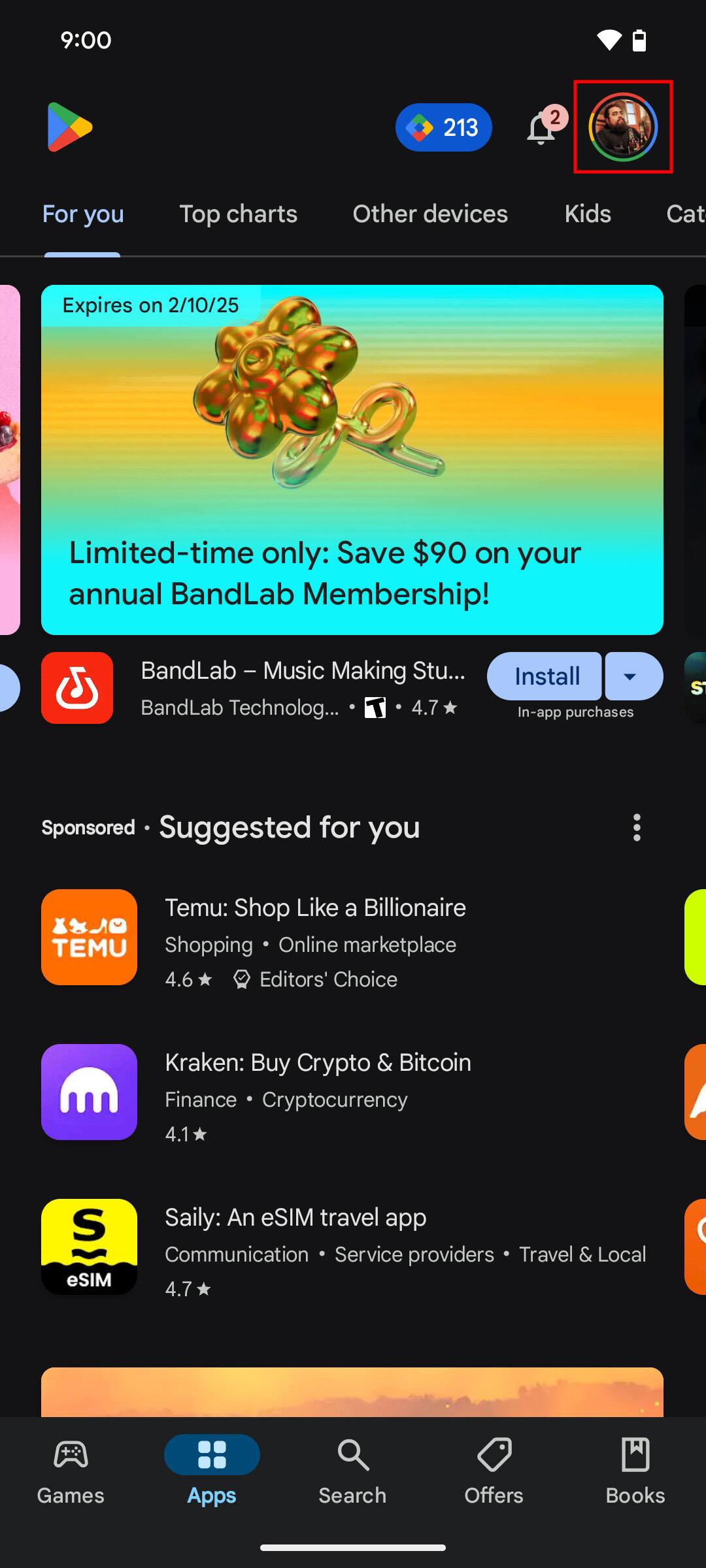The height and width of the screenshot is (1568, 706).
Task: Install BandLab – Music Making Studio
Action: (544, 676)
